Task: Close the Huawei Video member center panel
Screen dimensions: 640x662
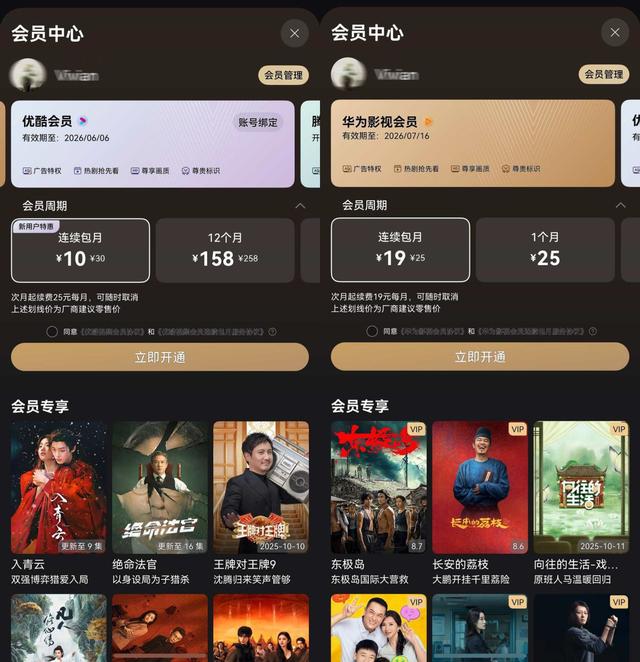Action: click(x=615, y=33)
